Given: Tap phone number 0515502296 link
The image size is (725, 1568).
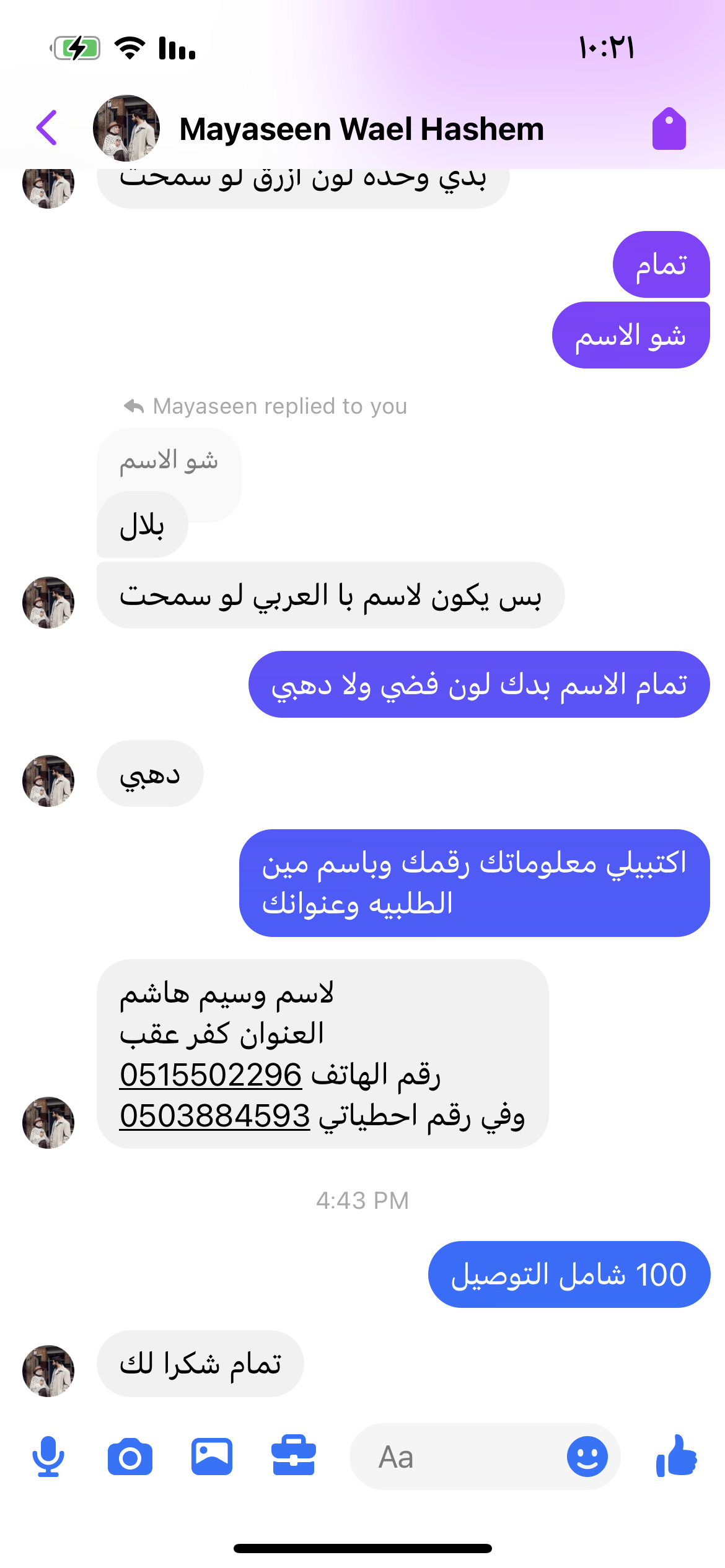Looking at the screenshot, I should [x=211, y=1074].
